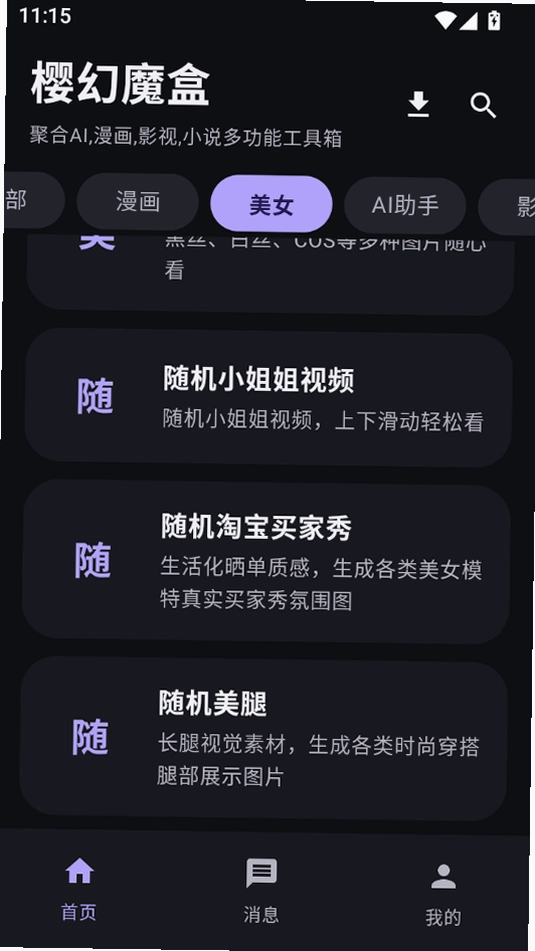Select the 美女 category chip
Screen dimensions: 535x951
[271, 204]
